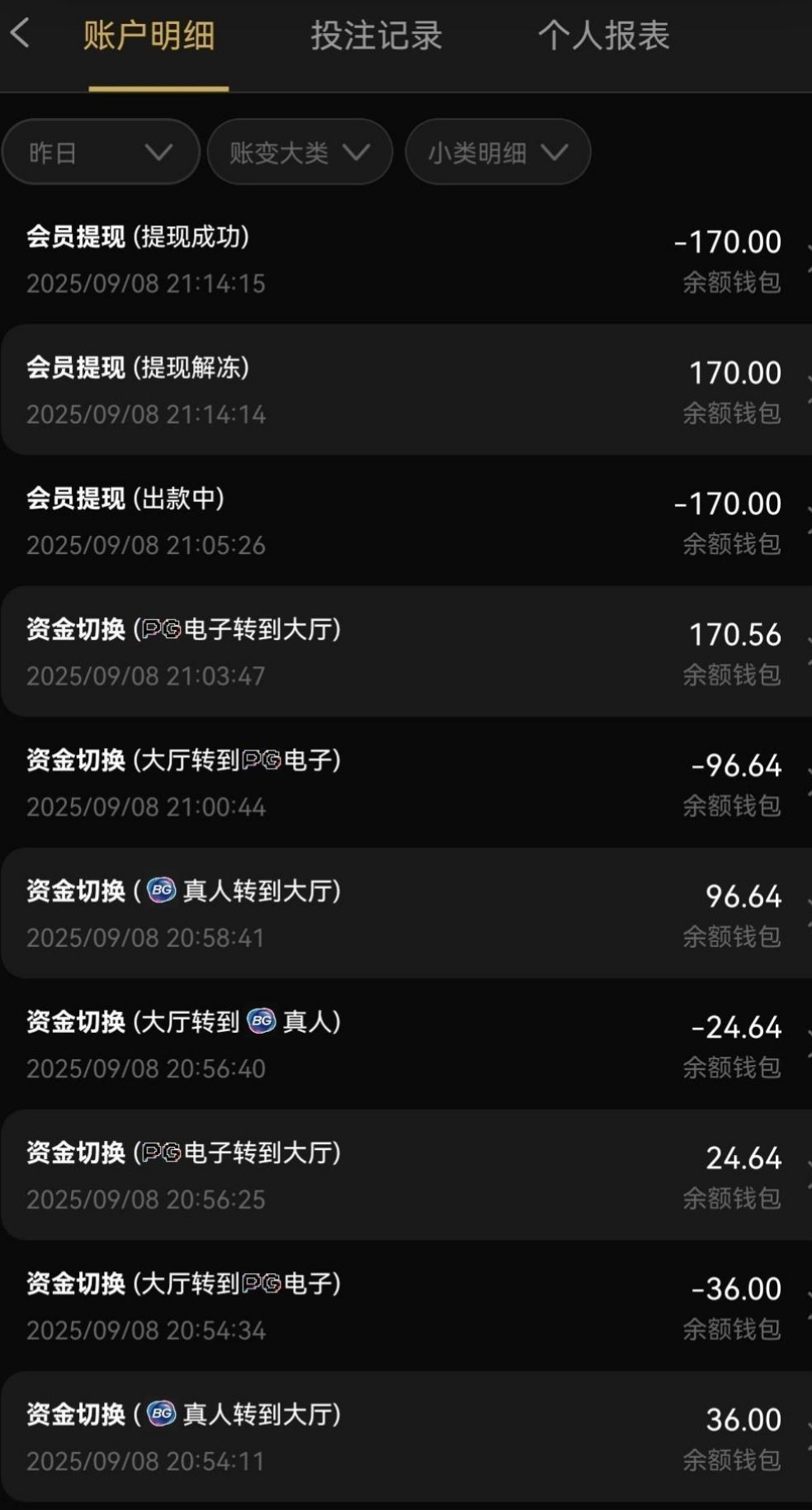
Task: View the 96.64 BG真人转到大厅 transfer
Action: pyautogui.click(x=404, y=913)
